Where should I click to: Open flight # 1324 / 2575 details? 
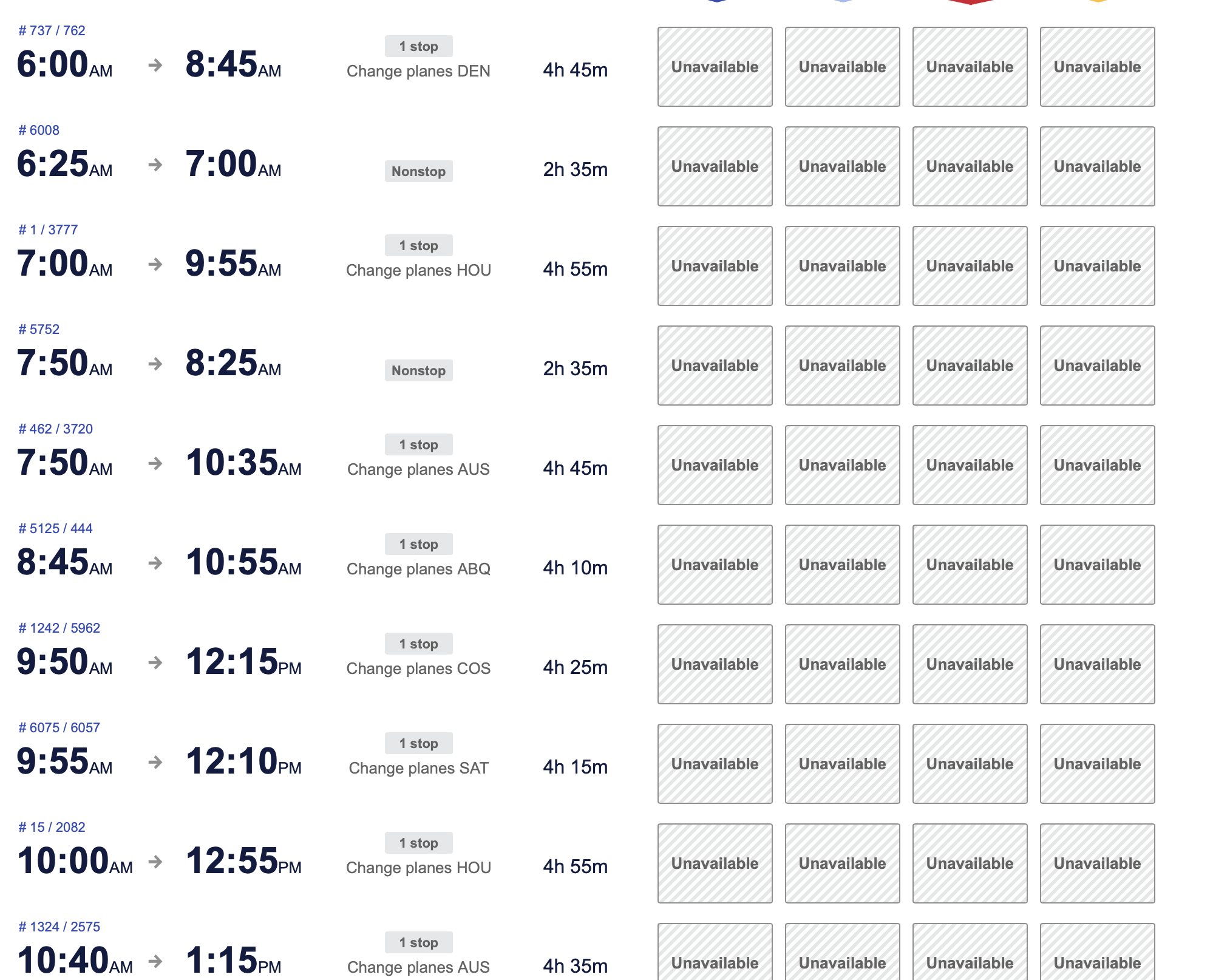(x=59, y=927)
